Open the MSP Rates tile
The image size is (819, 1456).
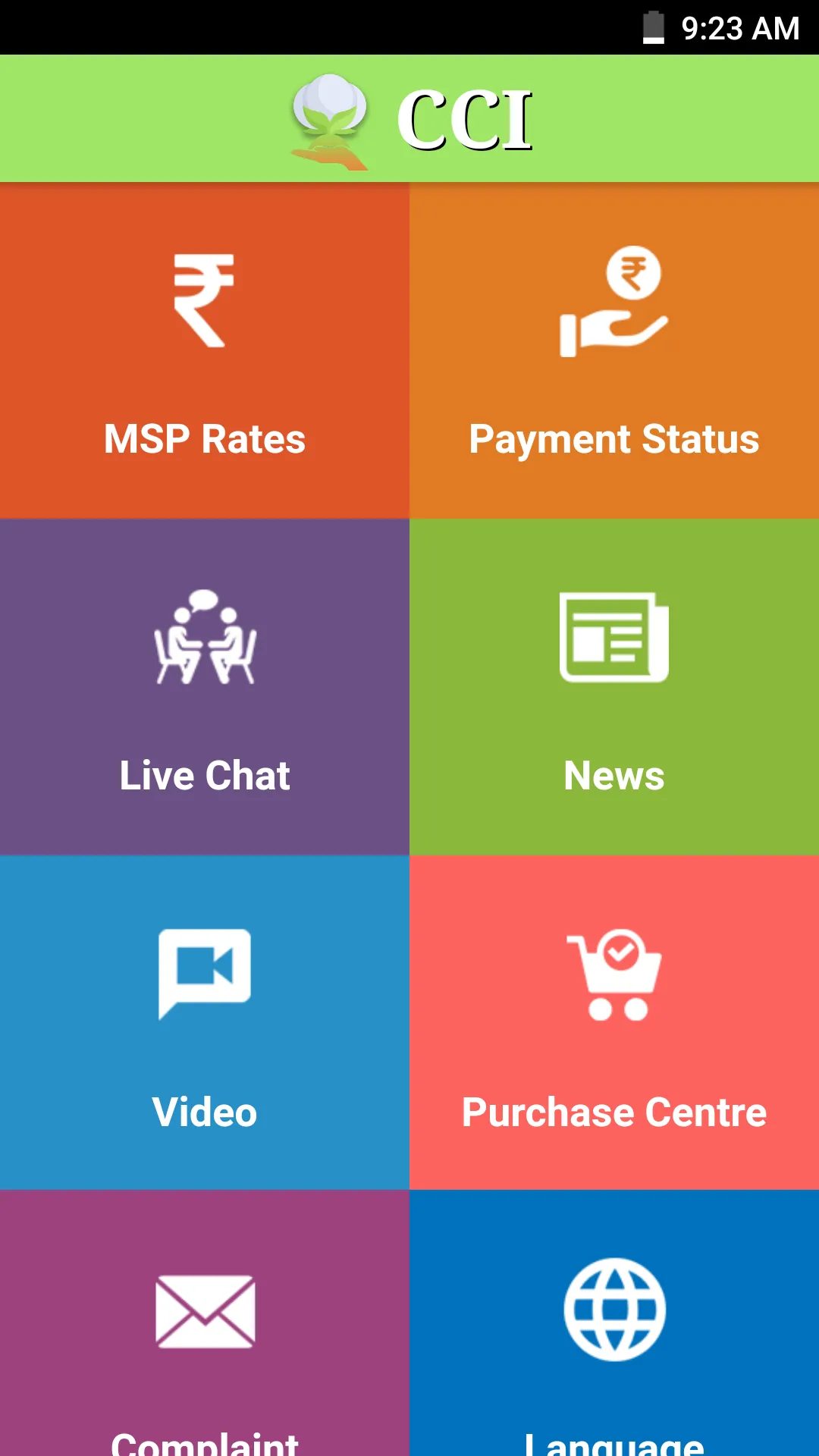pos(205,350)
